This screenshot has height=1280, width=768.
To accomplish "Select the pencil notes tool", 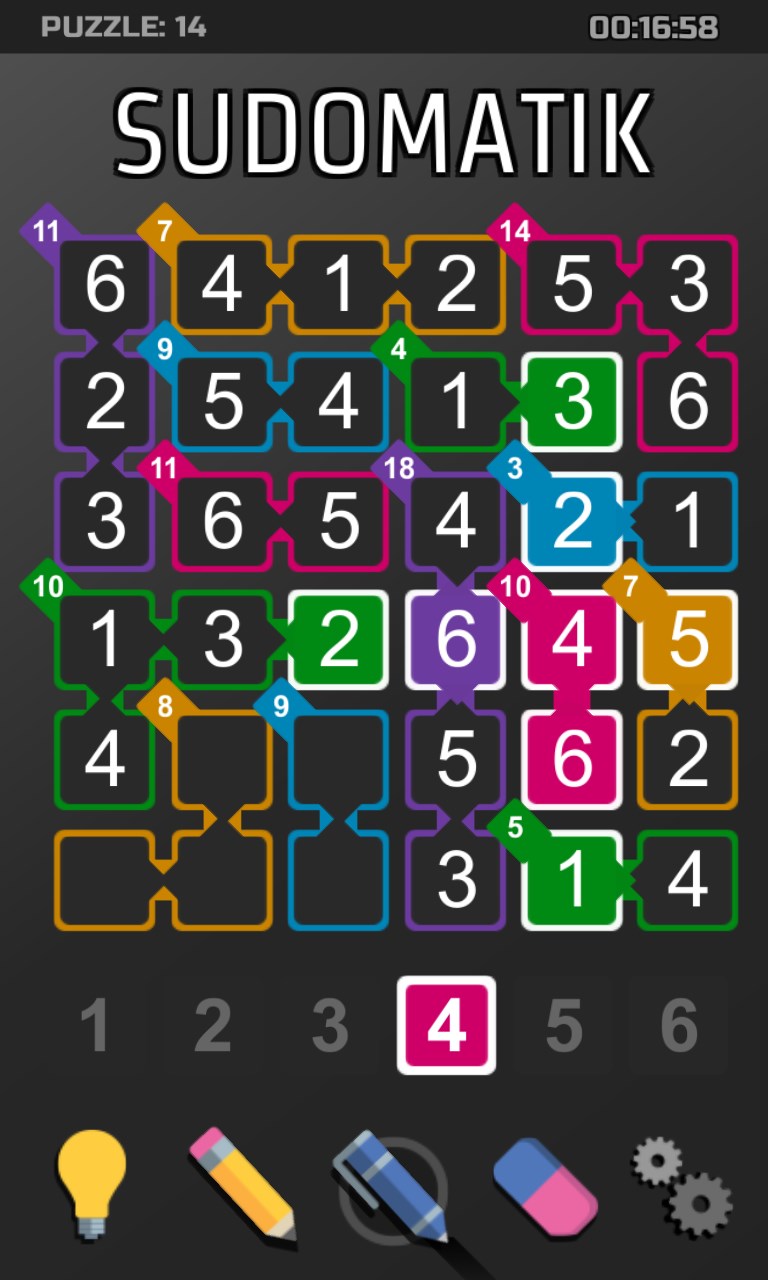I will click(x=242, y=1185).
